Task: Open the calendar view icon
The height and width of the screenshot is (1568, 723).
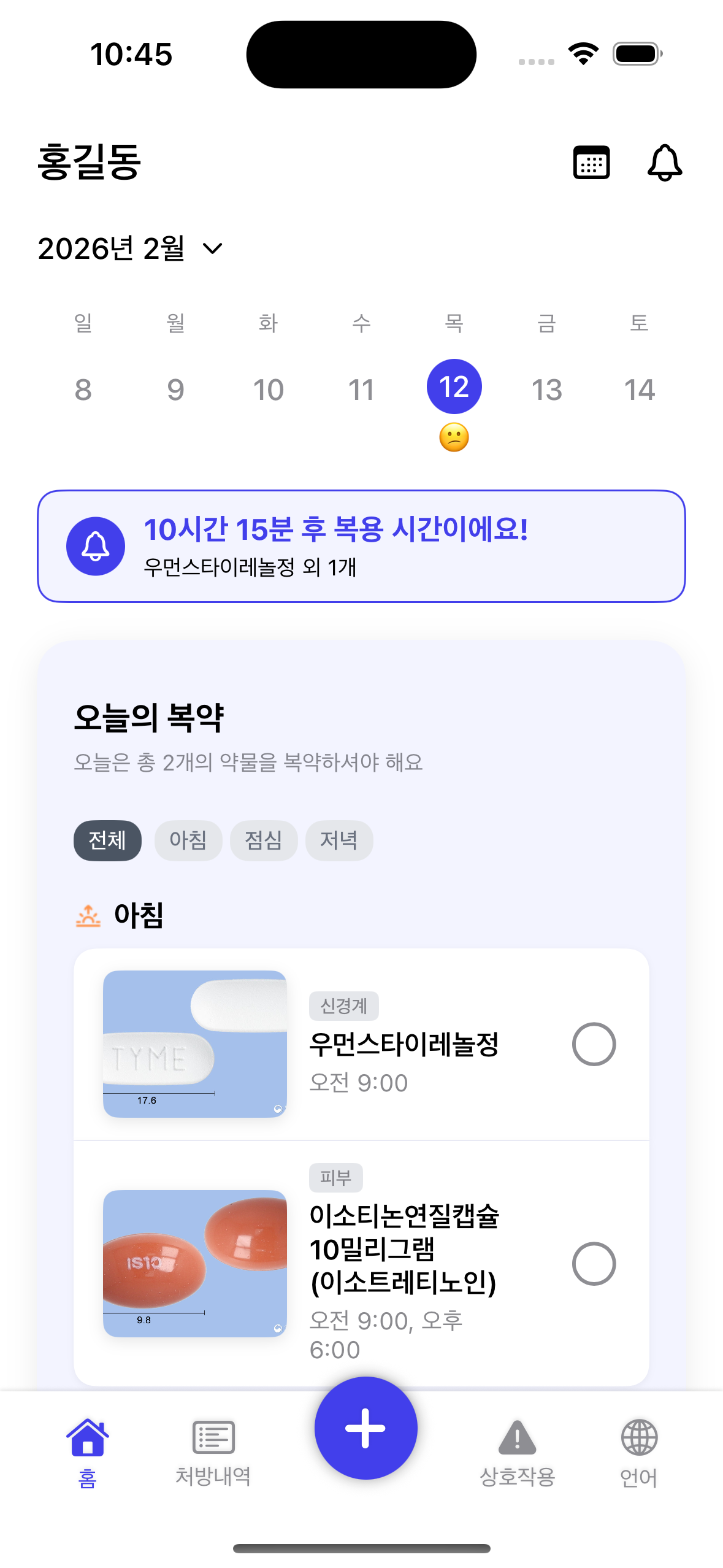Action: [x=591, y=162]
